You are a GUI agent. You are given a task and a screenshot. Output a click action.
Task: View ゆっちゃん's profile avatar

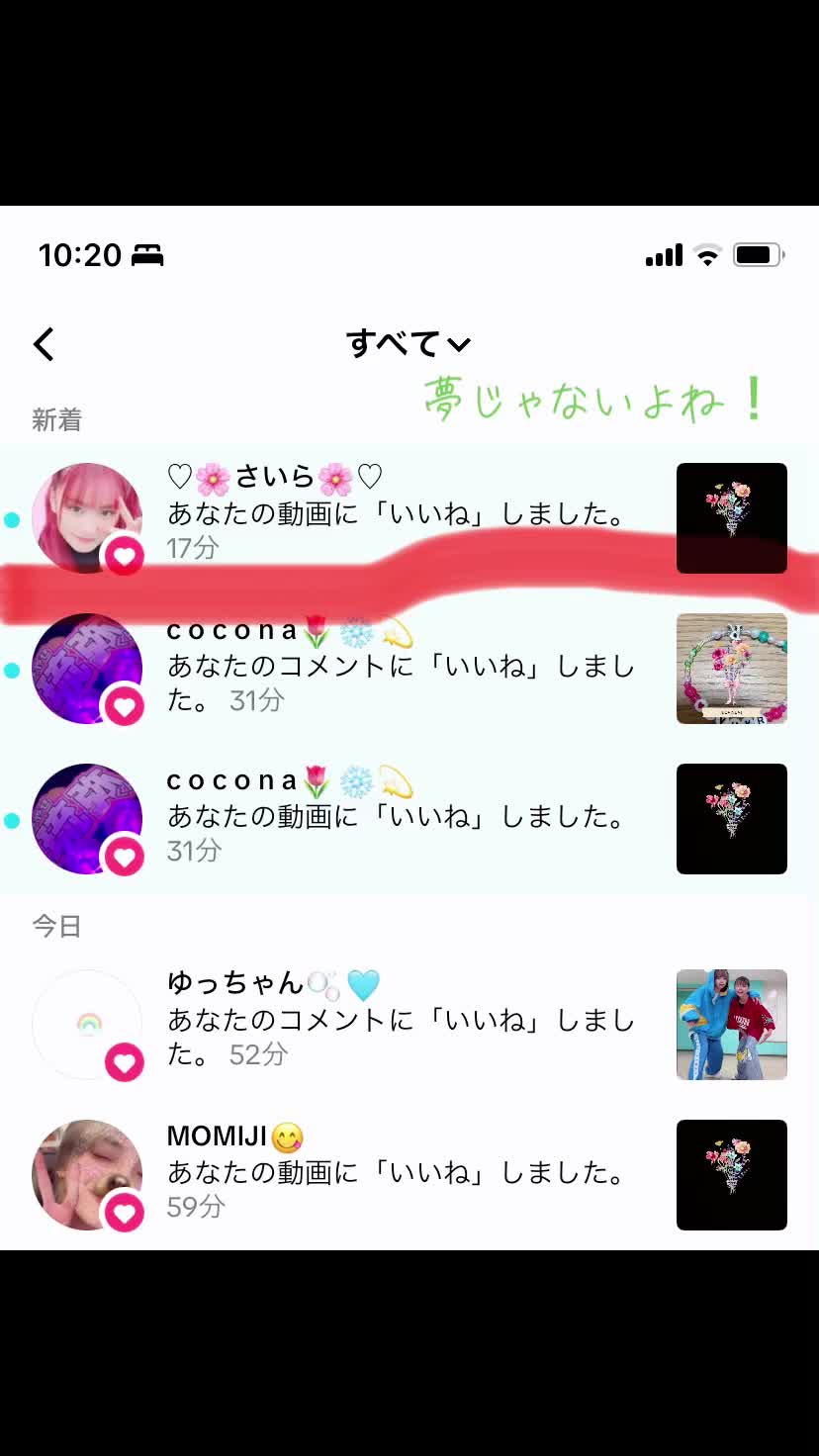(87, 1024)
